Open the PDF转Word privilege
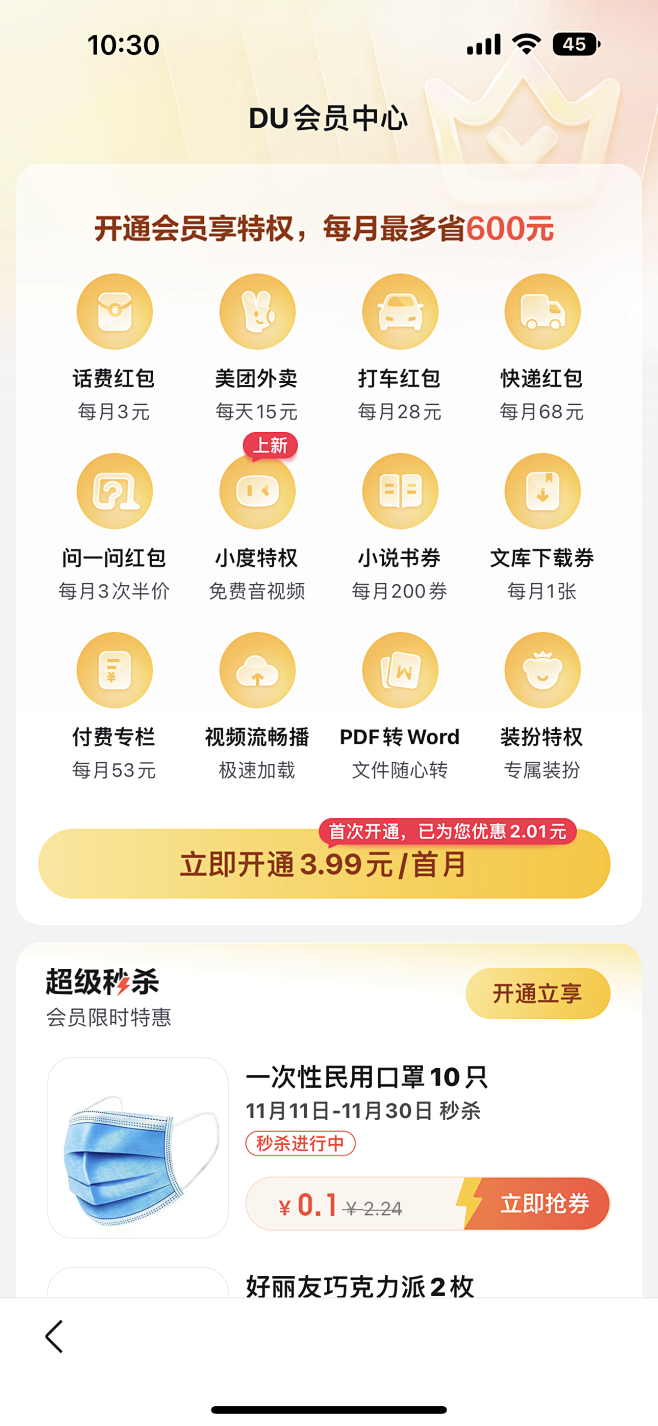 tap(399, 671)
